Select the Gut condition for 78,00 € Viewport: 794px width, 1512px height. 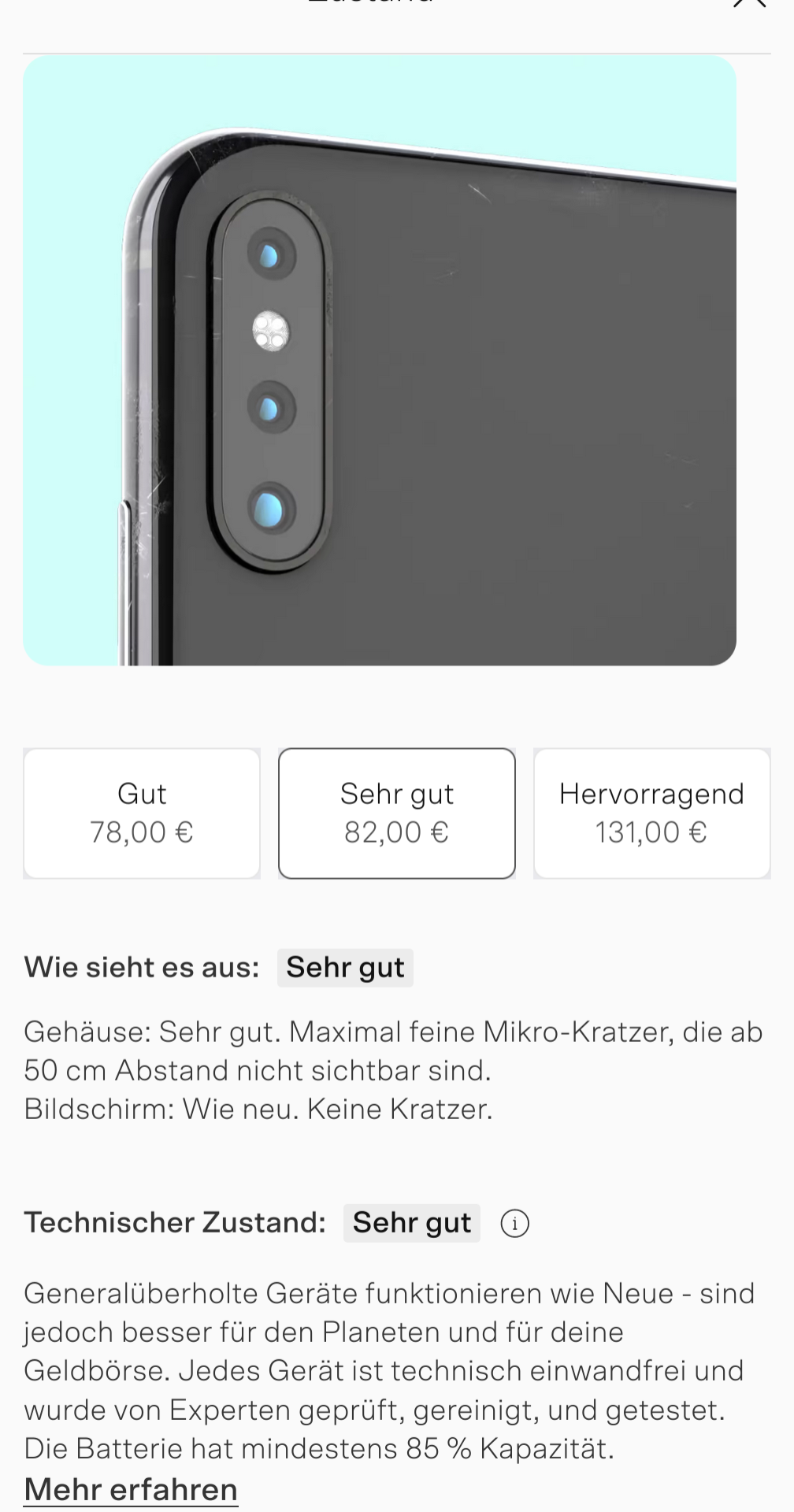(x=142, y=813)
